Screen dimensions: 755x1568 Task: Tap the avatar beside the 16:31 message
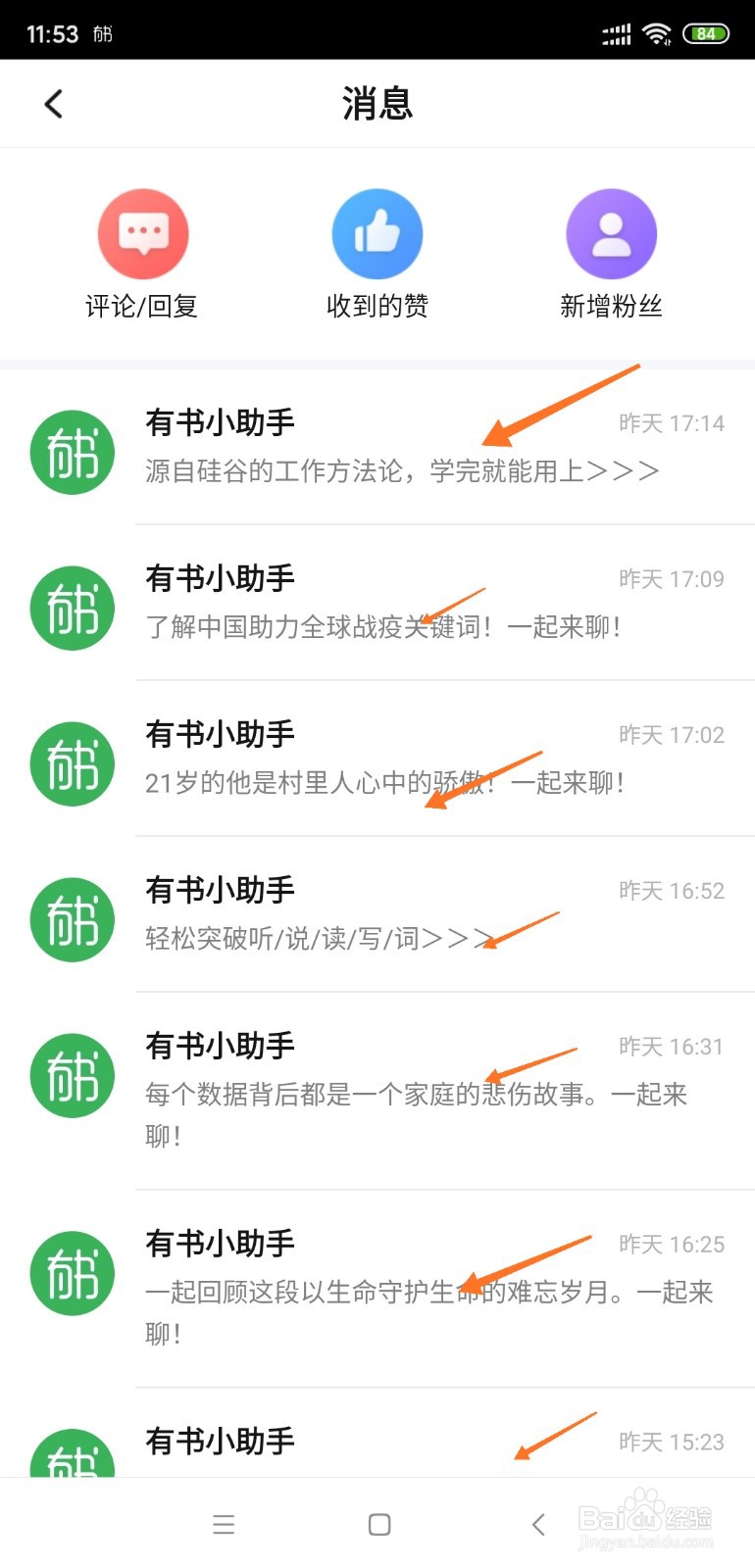pos(72,1074)
